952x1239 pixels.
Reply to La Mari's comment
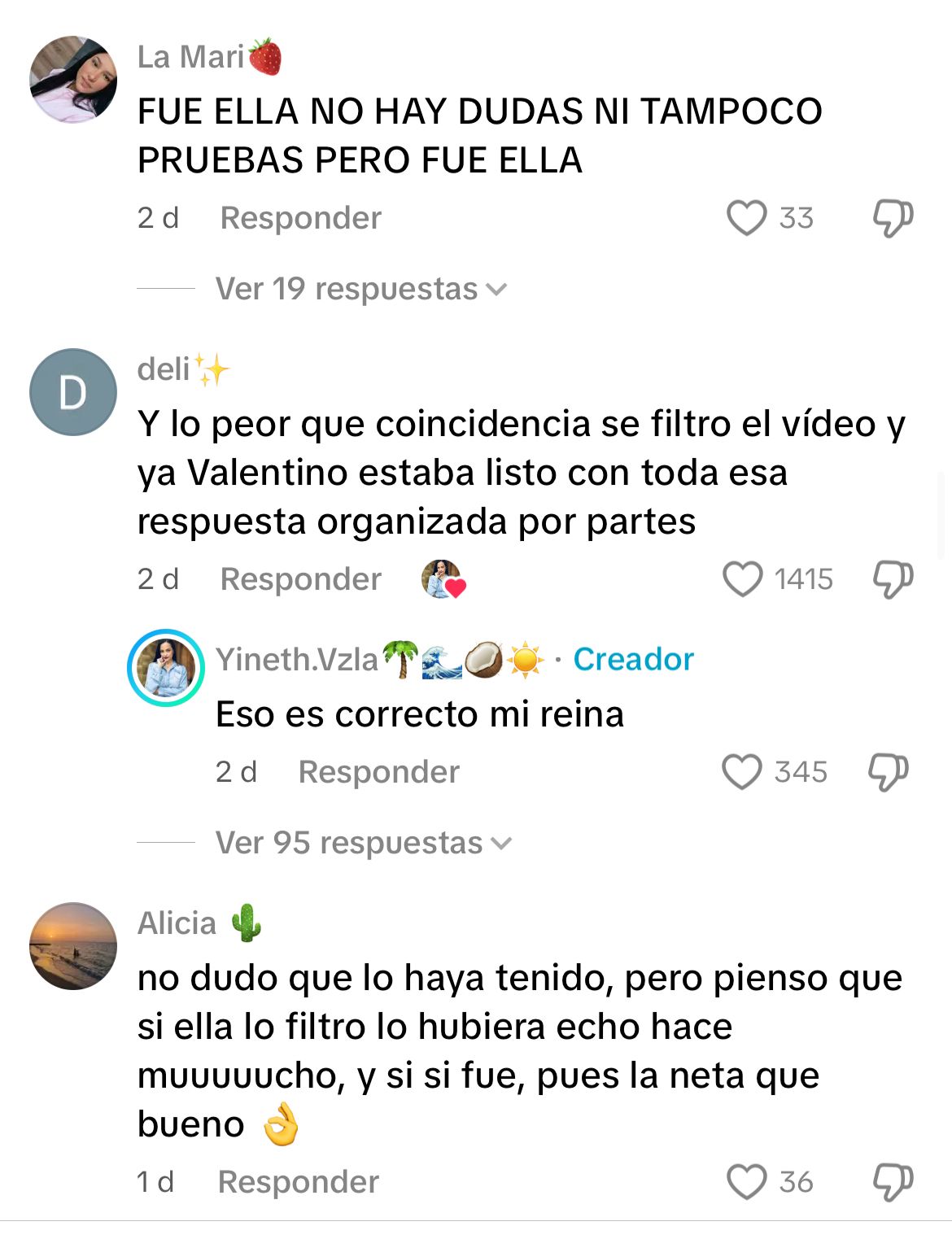(300, 218)
